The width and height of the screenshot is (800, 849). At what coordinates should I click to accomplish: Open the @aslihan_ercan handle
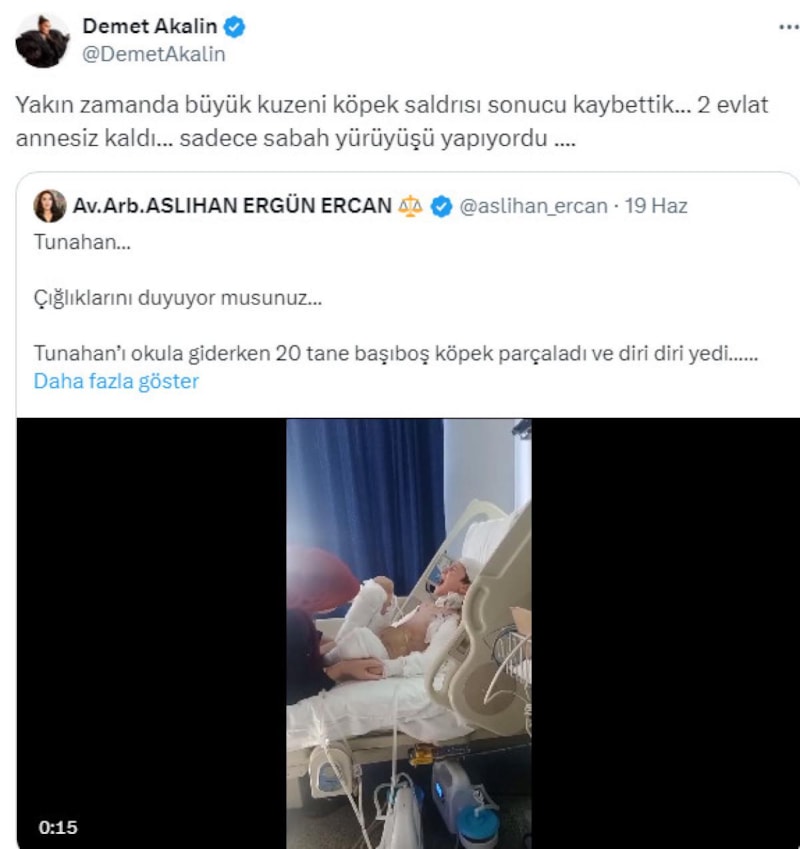tap(533, 207)
